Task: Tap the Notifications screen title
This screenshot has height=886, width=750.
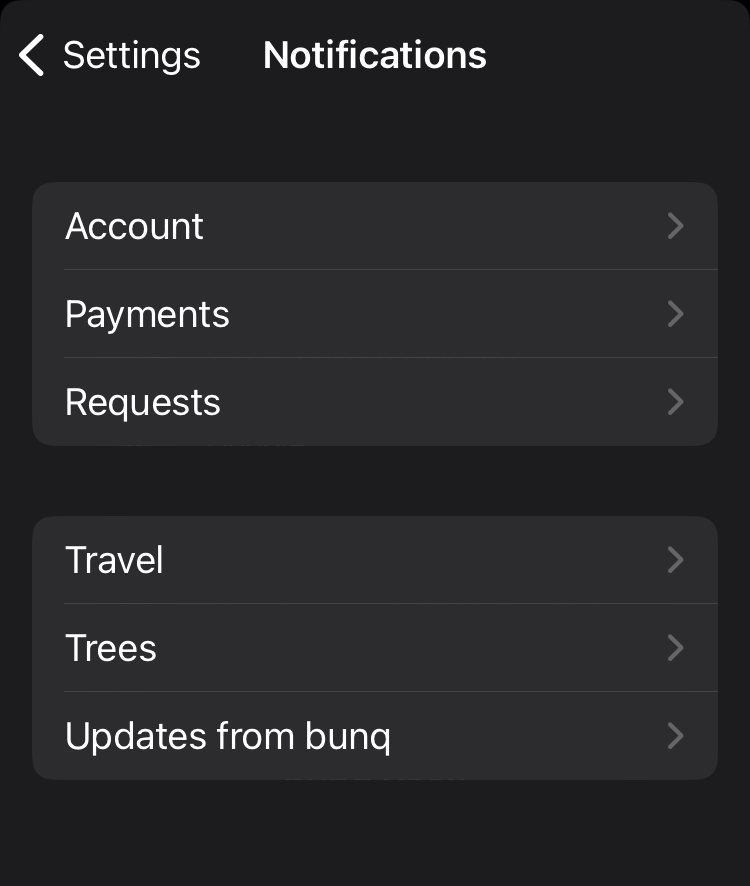Action: [375, 55]
